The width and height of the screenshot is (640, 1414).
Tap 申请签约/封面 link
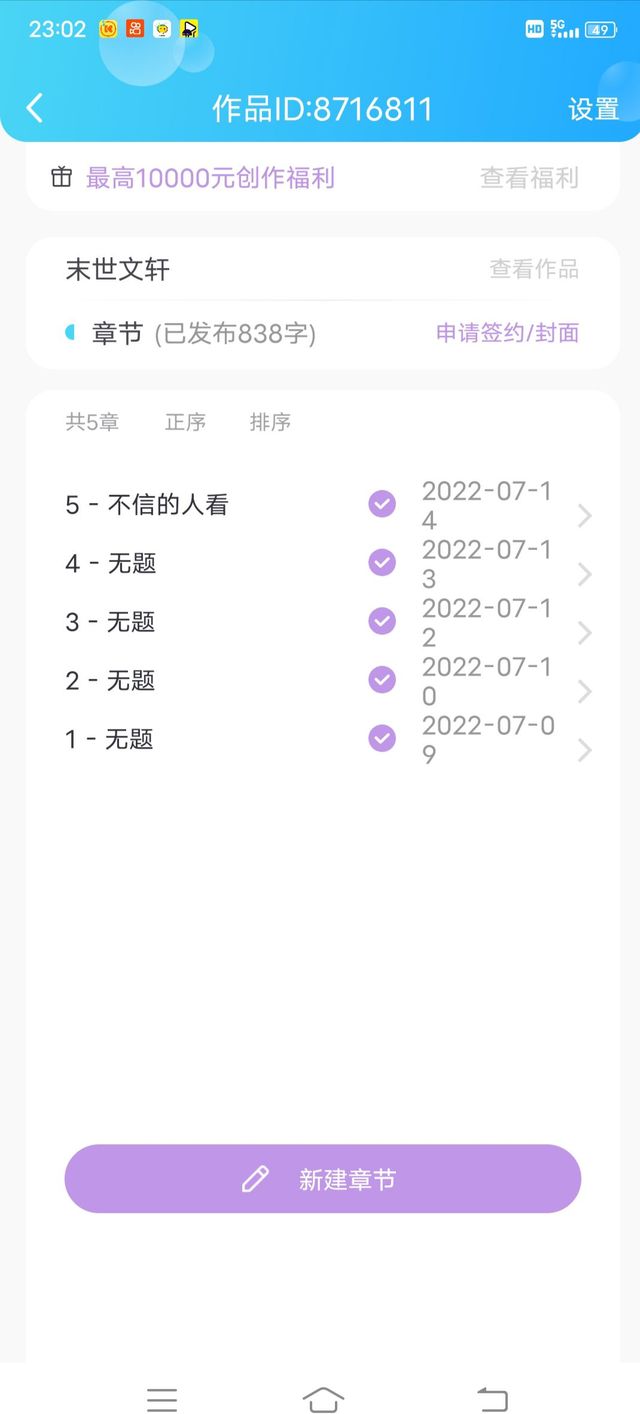click(507, 333)
